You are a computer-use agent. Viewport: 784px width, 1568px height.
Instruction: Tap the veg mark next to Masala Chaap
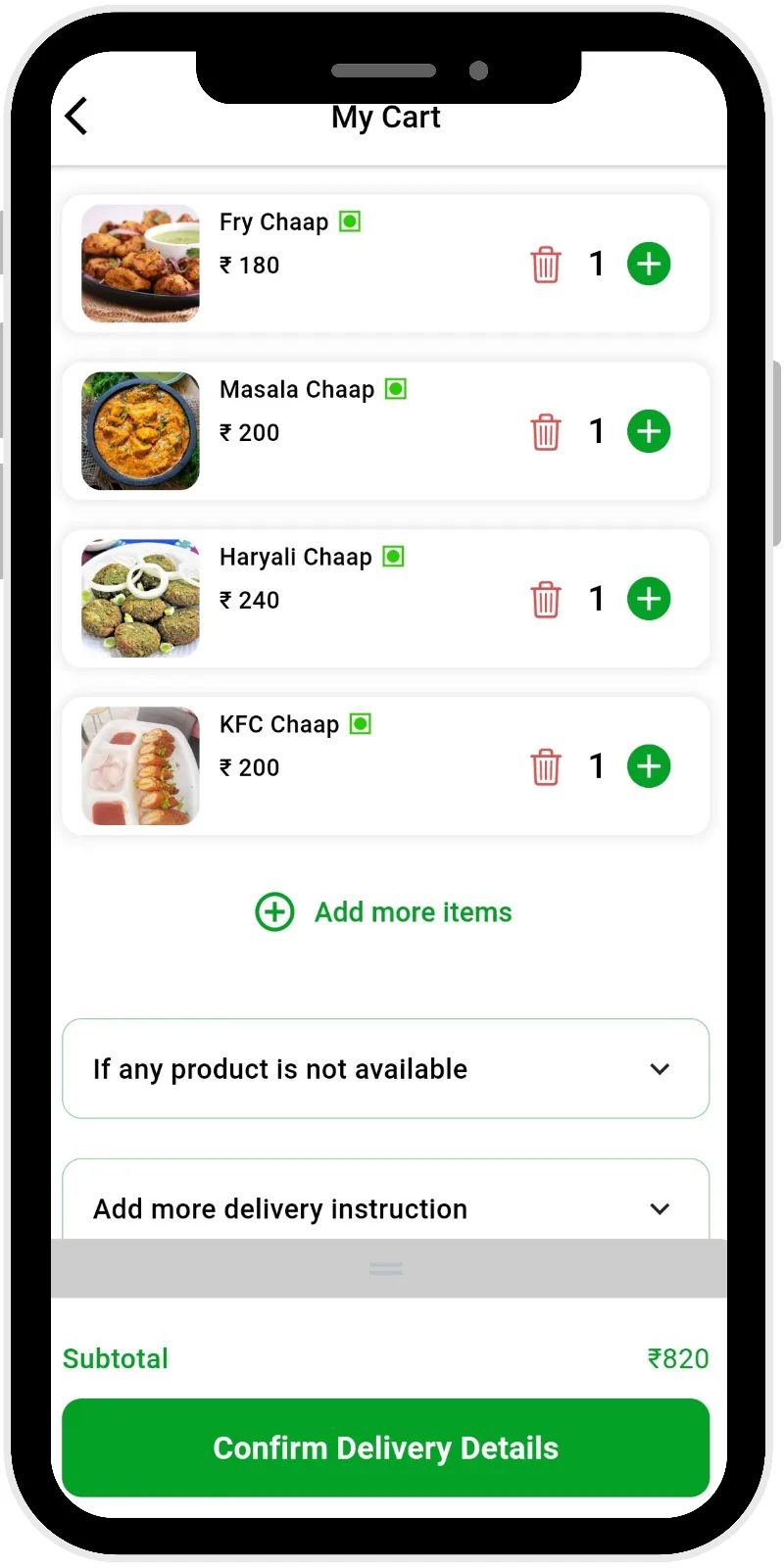tap(396, 389)
